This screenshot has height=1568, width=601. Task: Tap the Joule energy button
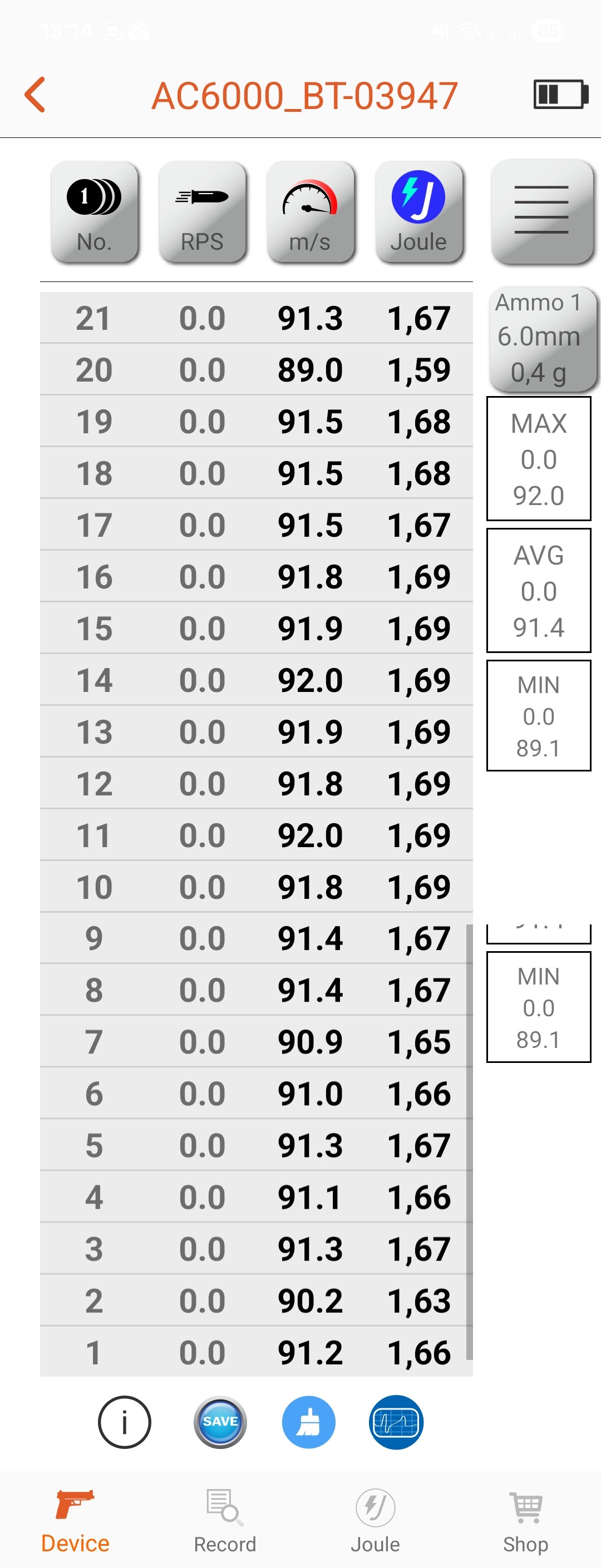[x=418, y=212]
